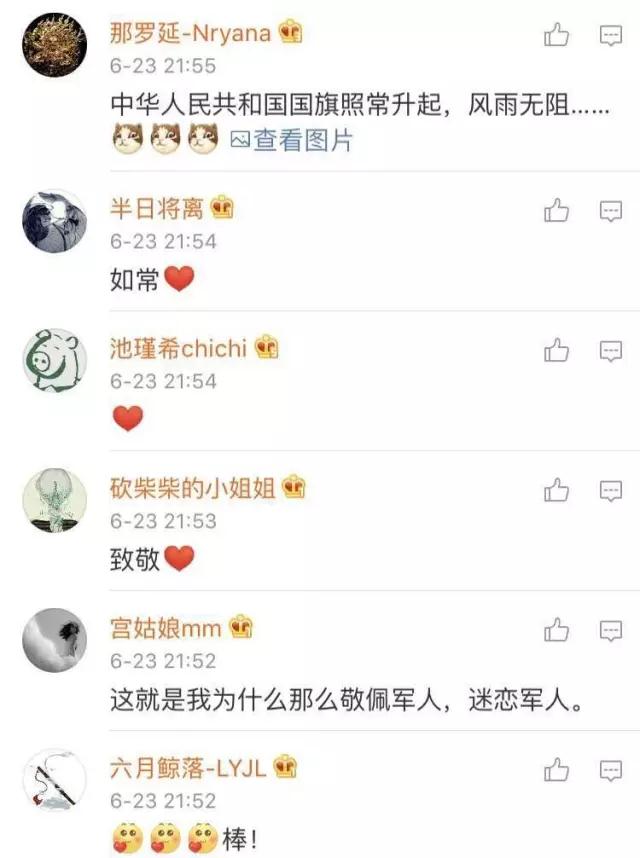
Task: Like the comment by 砍柴柴的小姐姐
Action: point(556,490)
